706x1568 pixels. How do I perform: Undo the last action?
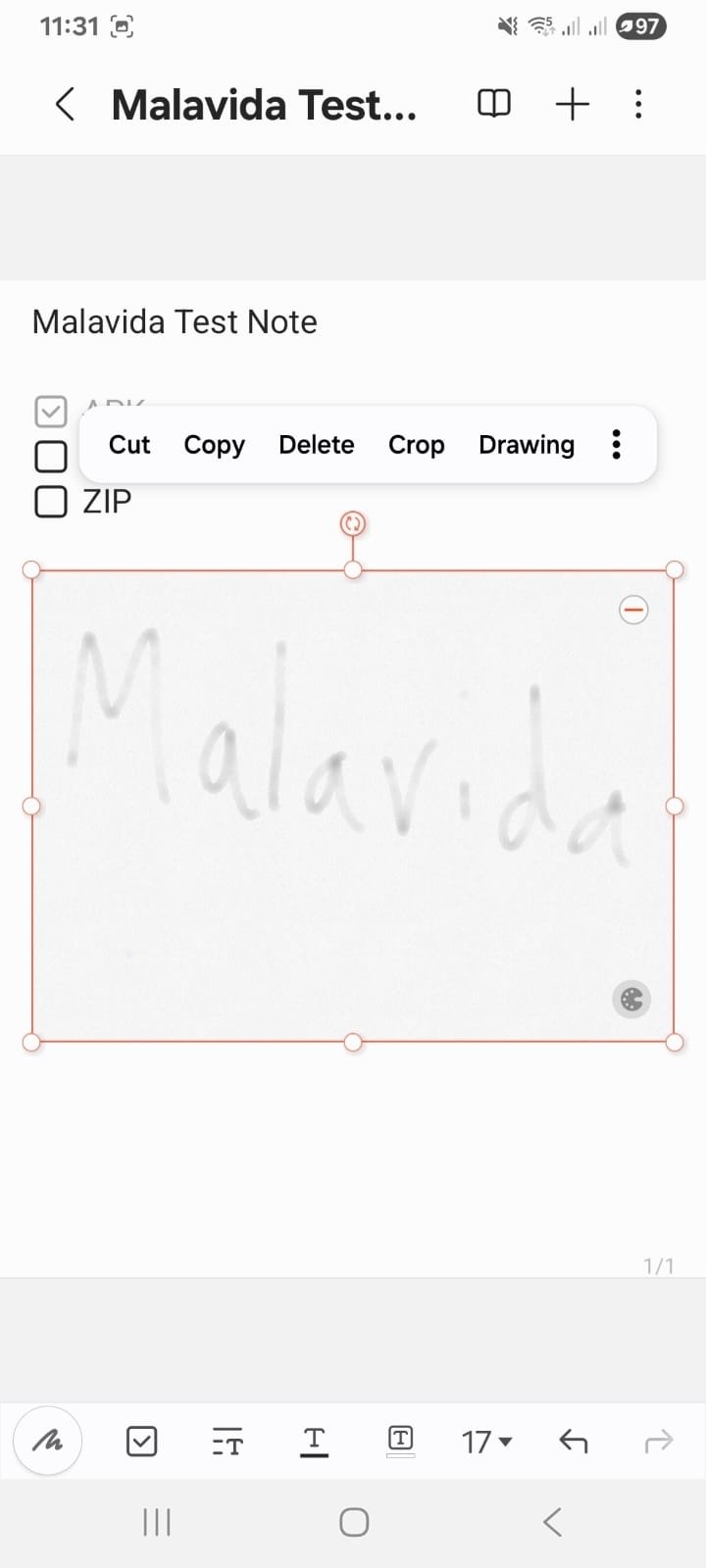click(573, 1441)
